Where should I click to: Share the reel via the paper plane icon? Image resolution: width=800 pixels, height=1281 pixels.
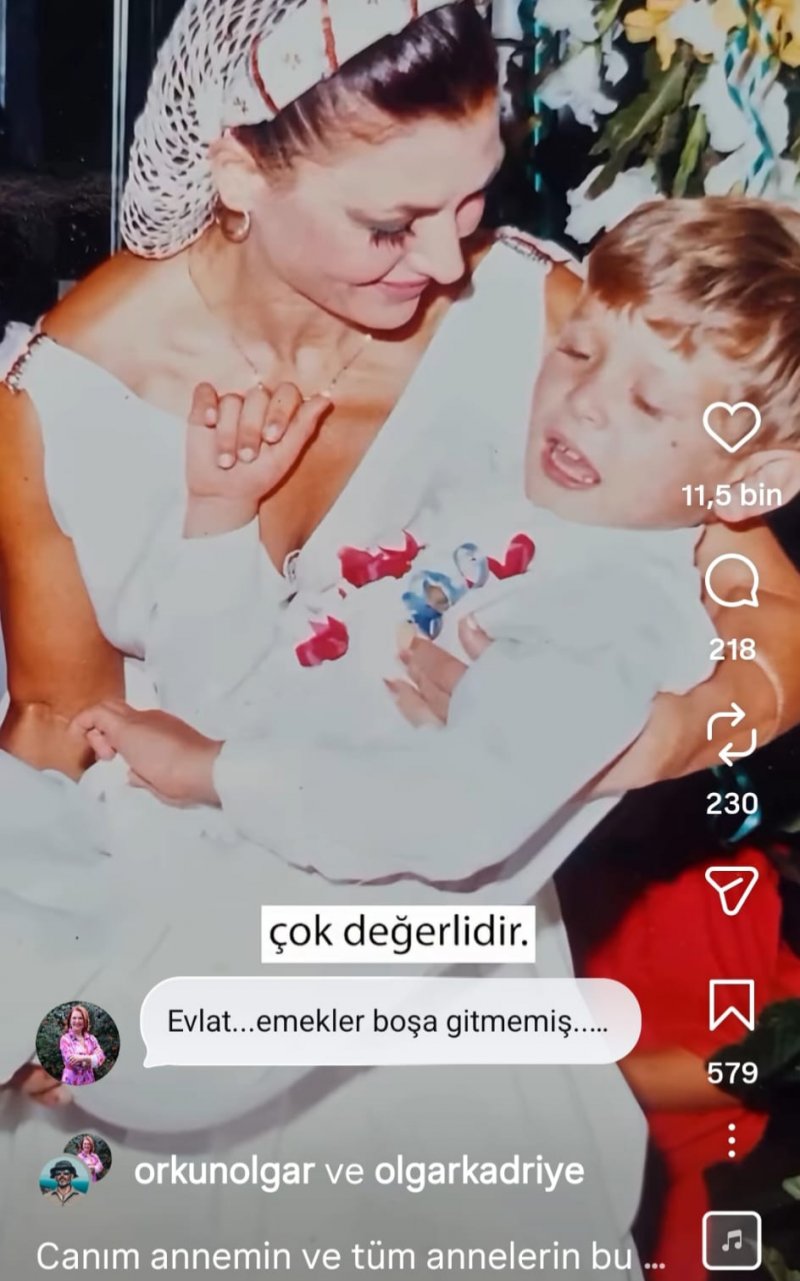click(732, 889)
